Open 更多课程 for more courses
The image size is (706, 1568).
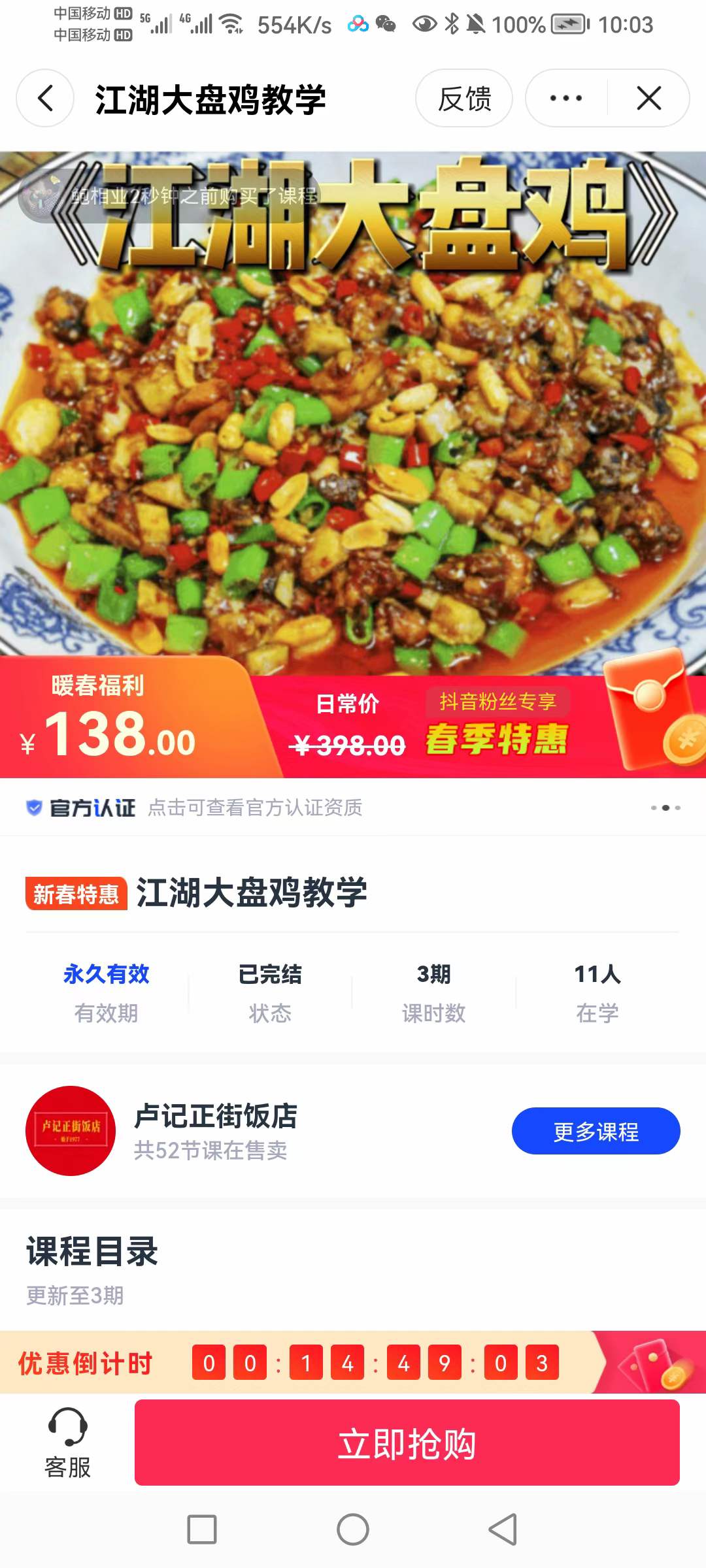595,1130
